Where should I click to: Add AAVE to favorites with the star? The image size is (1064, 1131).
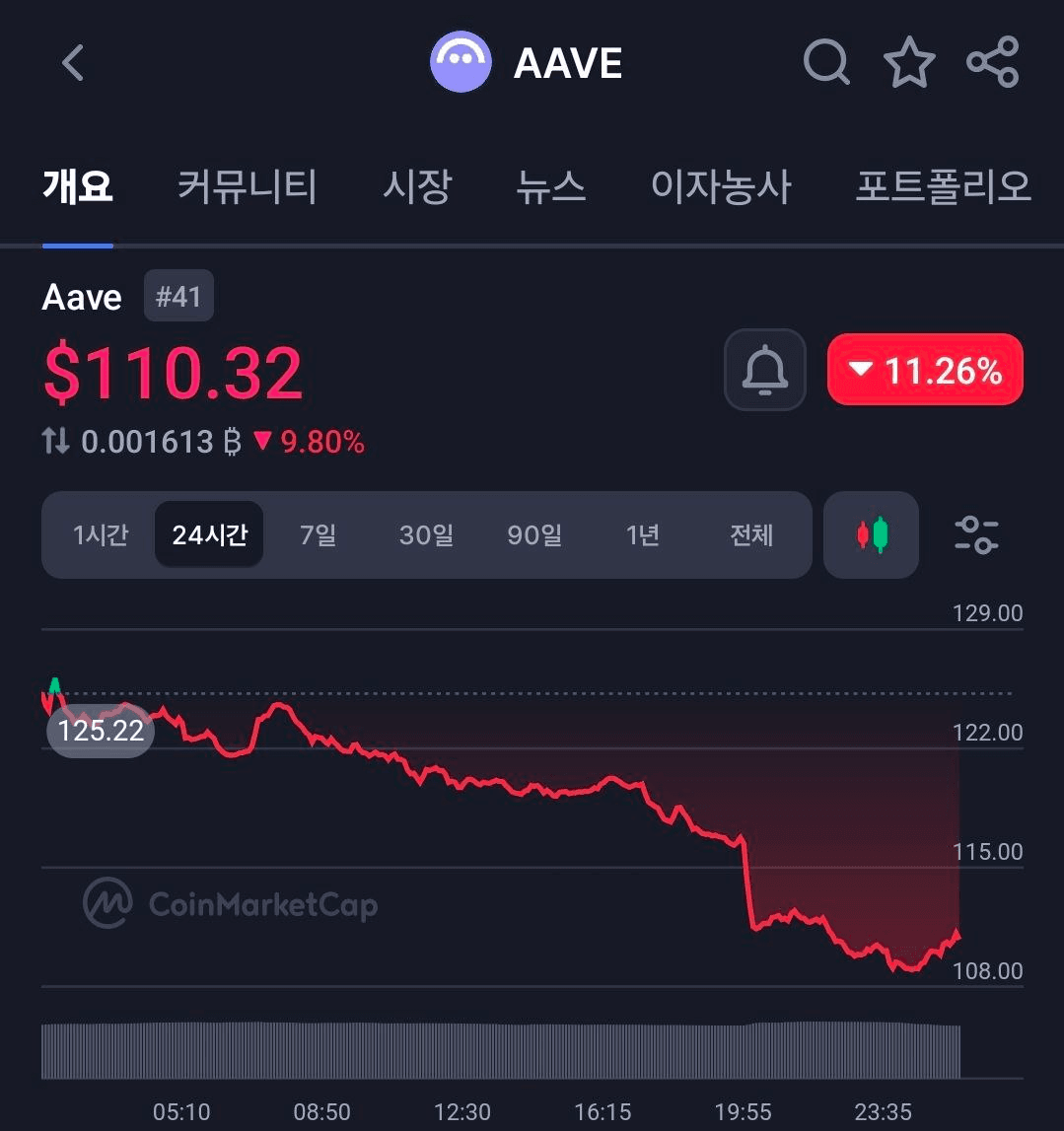908,63
